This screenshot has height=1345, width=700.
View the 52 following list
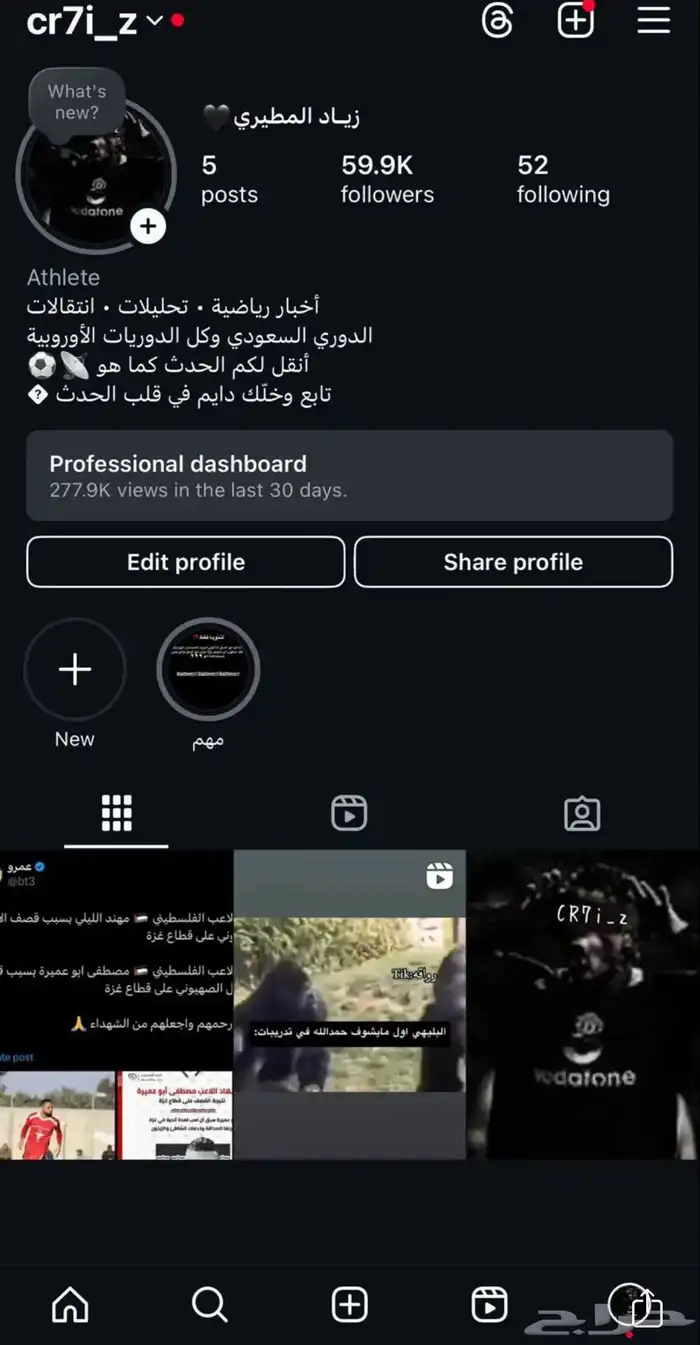click(562, 179)
